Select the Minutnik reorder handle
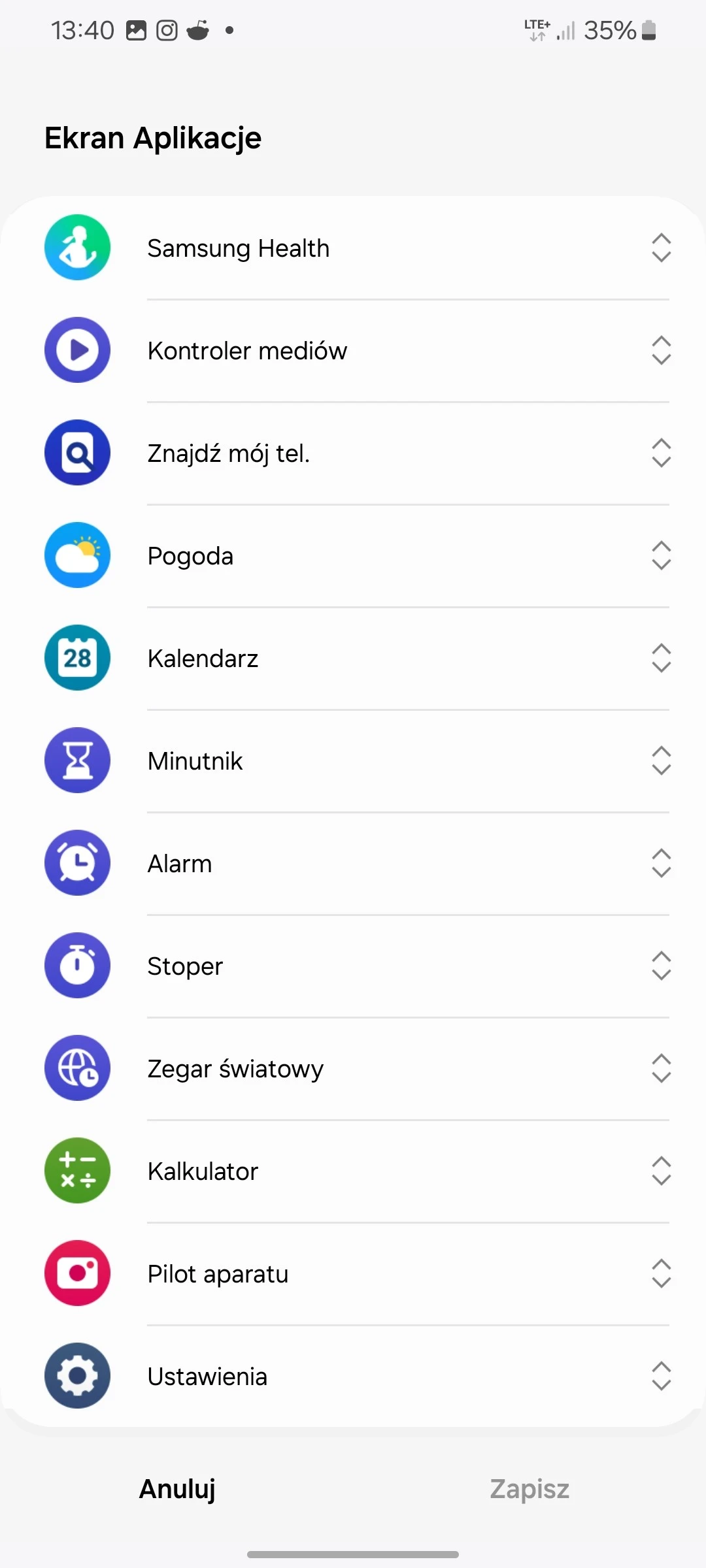Viewport: 706px width, 1568px height. coord(662,760)
